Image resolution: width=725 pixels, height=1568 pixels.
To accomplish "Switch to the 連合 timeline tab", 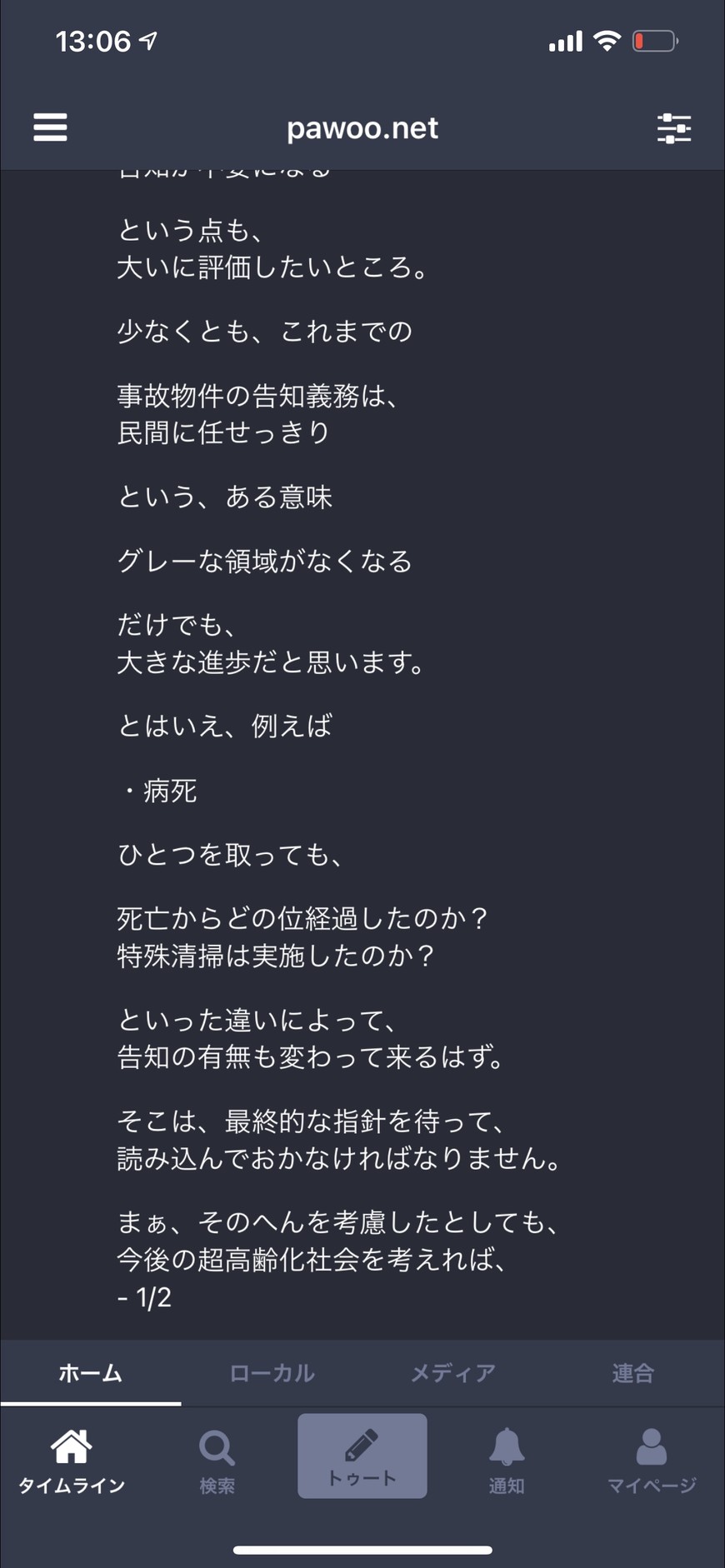I will tap(633, 1373).
